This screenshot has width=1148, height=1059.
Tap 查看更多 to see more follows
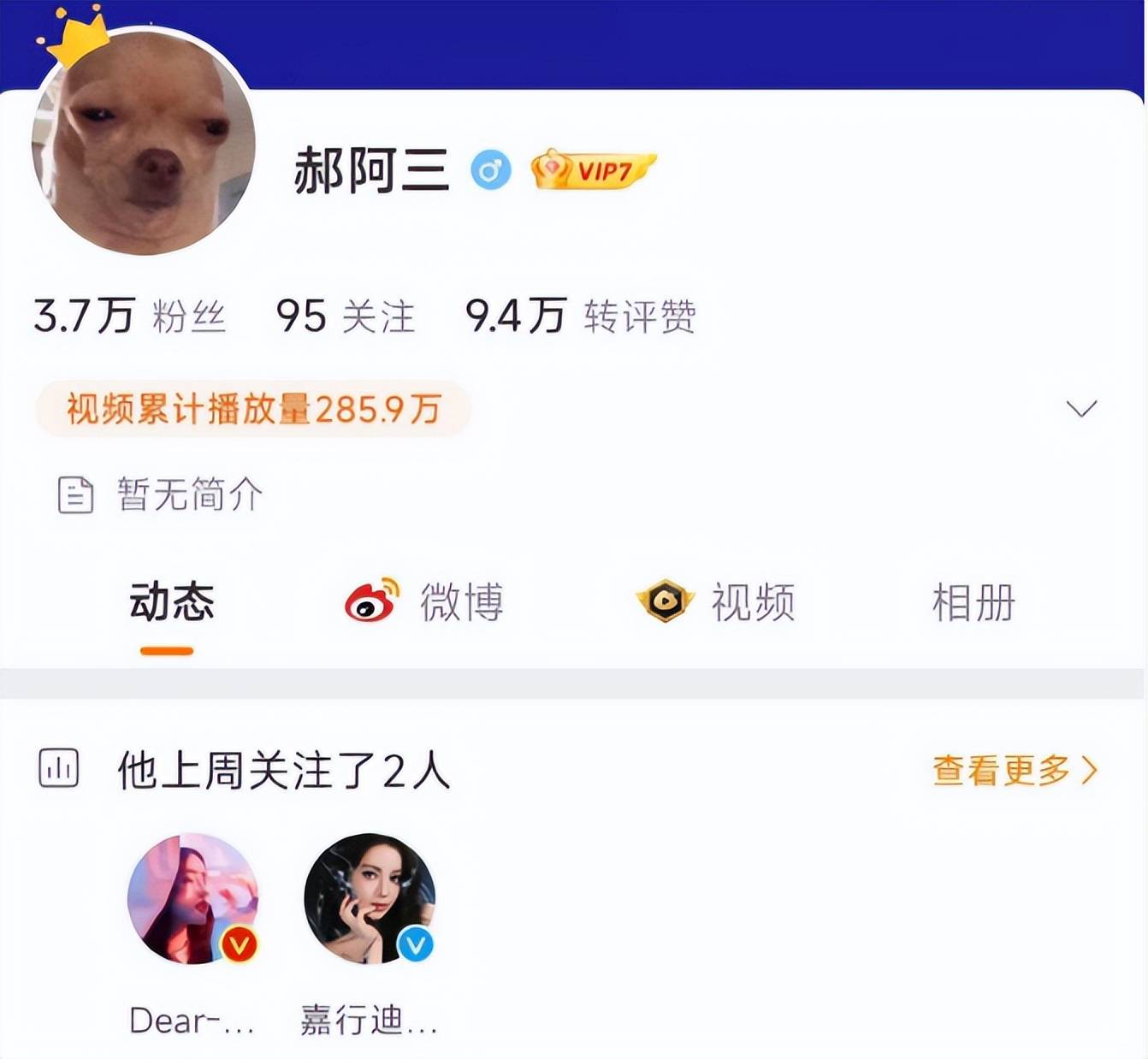[x=1014, y=770]
